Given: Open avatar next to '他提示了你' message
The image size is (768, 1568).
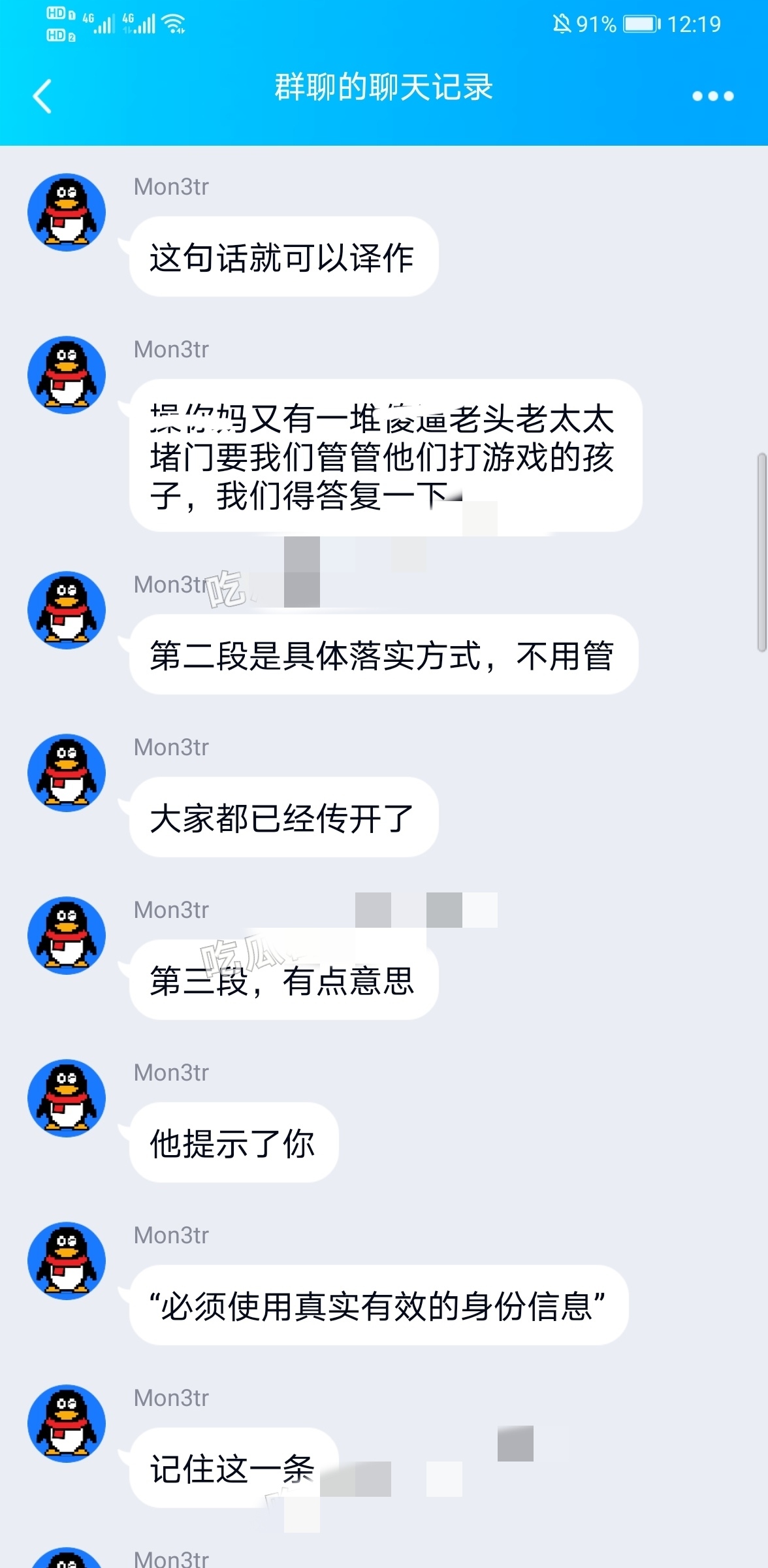Looking at the screenshot, I should point(67,1098).
